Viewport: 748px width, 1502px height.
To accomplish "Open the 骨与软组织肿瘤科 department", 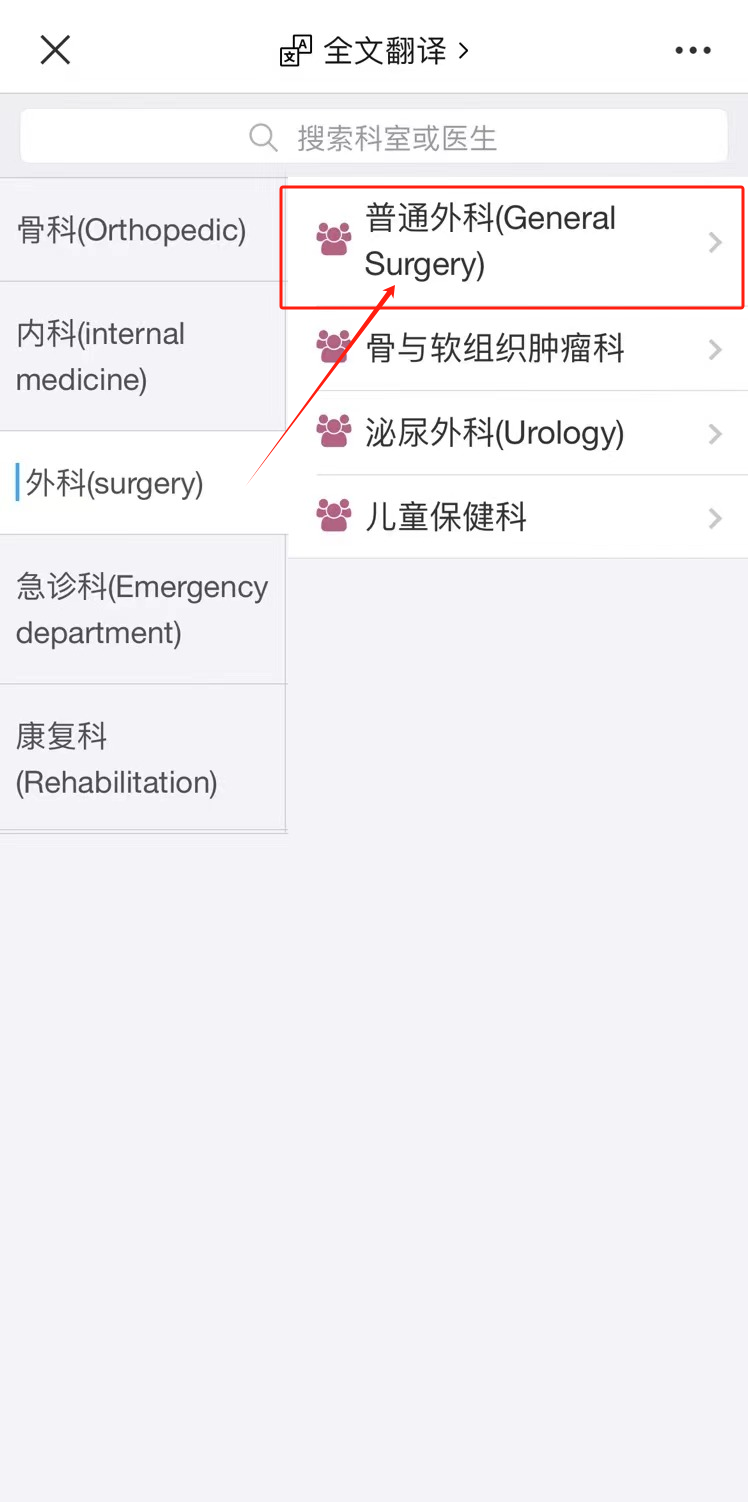I will pos(518,349).
